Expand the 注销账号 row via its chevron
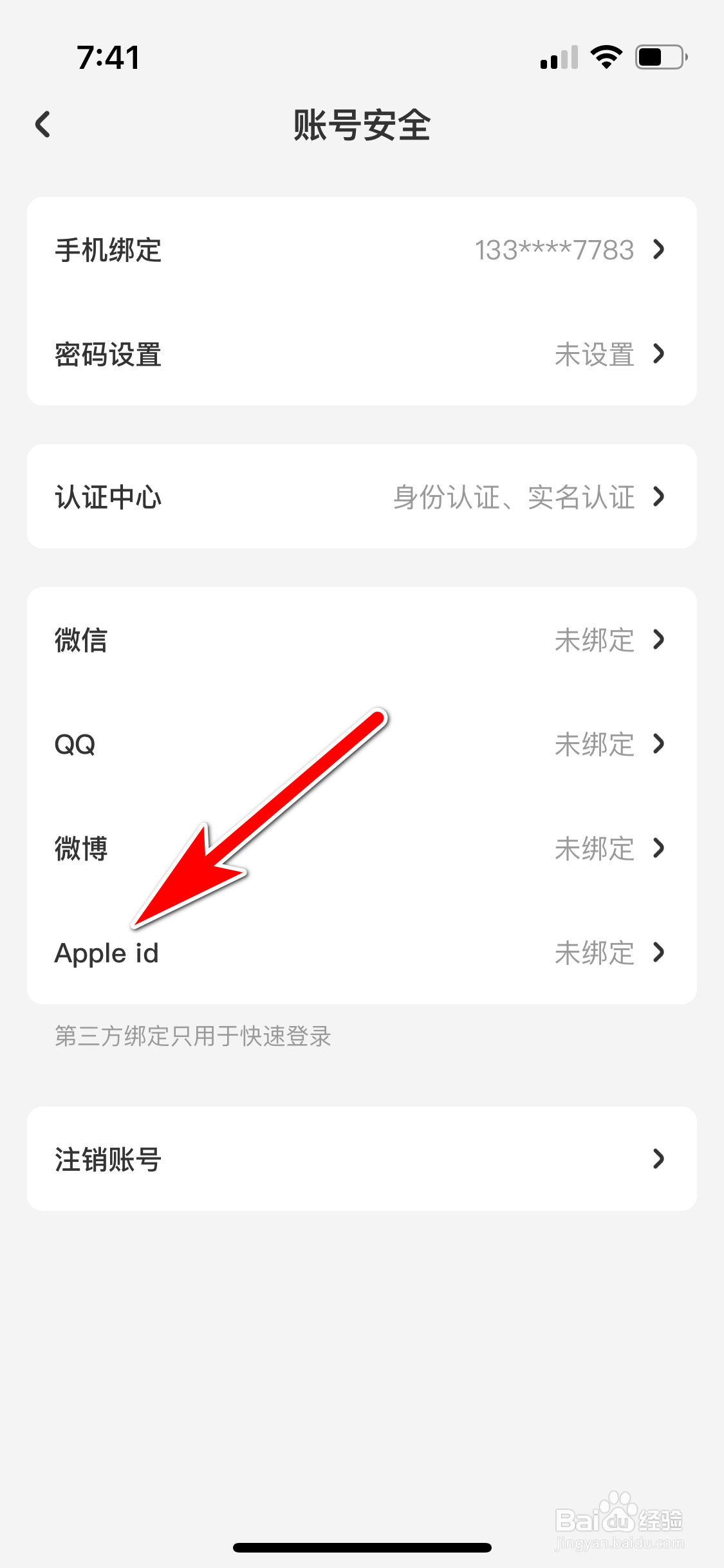This screenshot has width=724, height=1568. tap(658, 1159)
